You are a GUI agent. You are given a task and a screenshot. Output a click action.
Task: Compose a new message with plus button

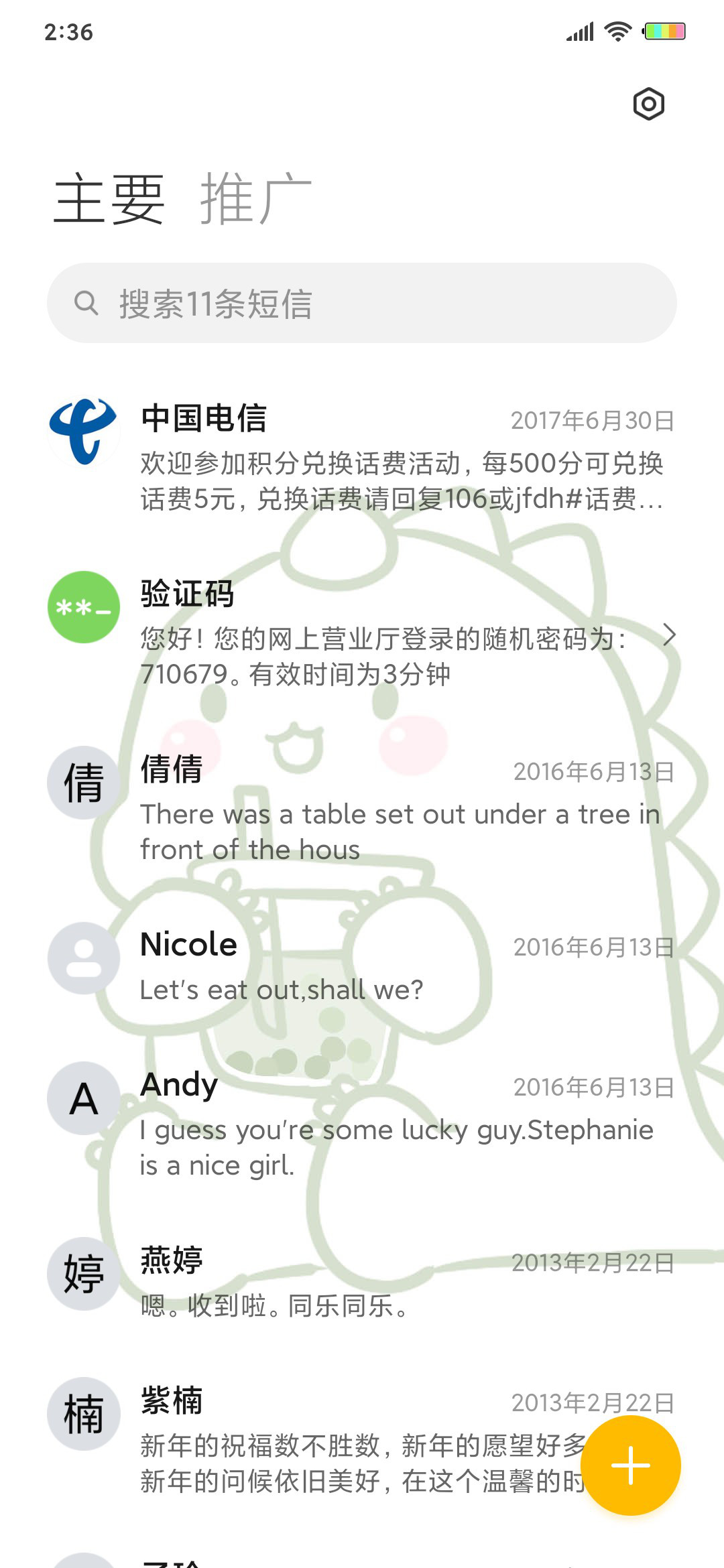tap(630, 1465)
